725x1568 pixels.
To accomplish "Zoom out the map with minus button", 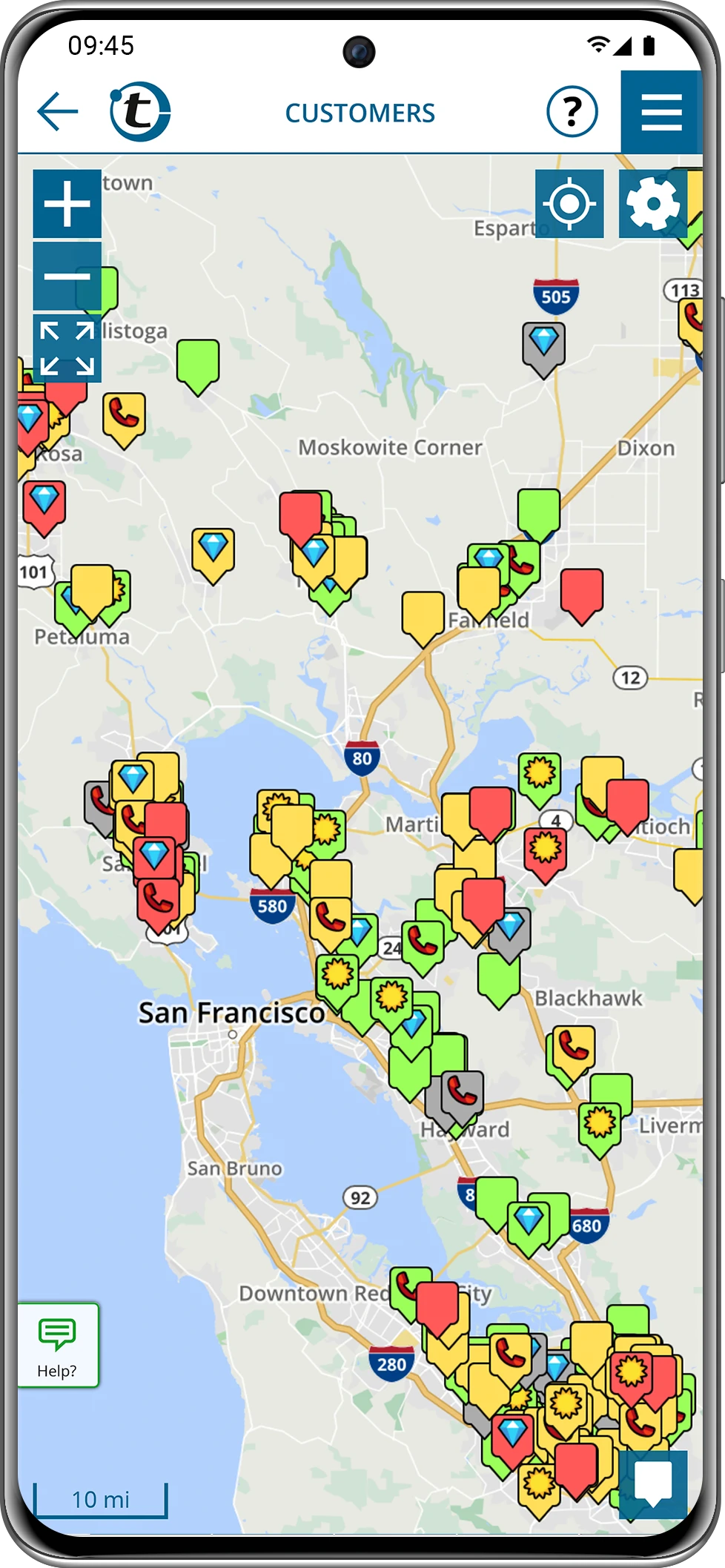I will click(x=67, y=277).
